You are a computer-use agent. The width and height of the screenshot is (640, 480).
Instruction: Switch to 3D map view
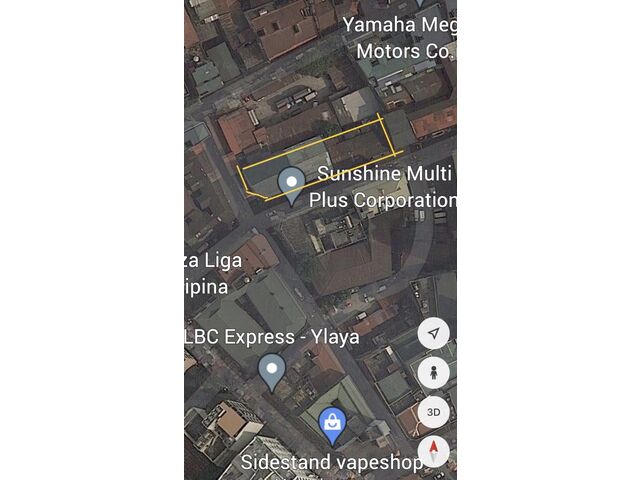pos(434,411)
